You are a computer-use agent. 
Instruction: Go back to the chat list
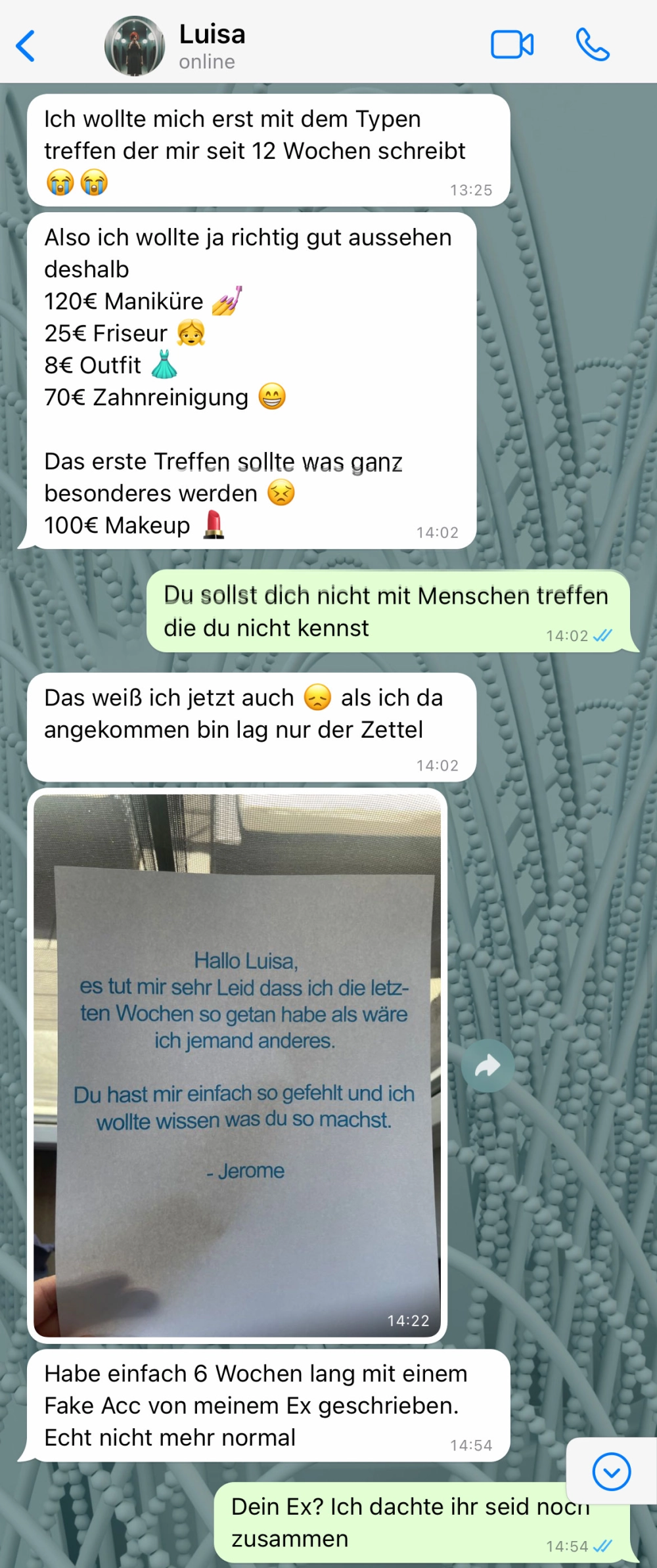(26, 46)
